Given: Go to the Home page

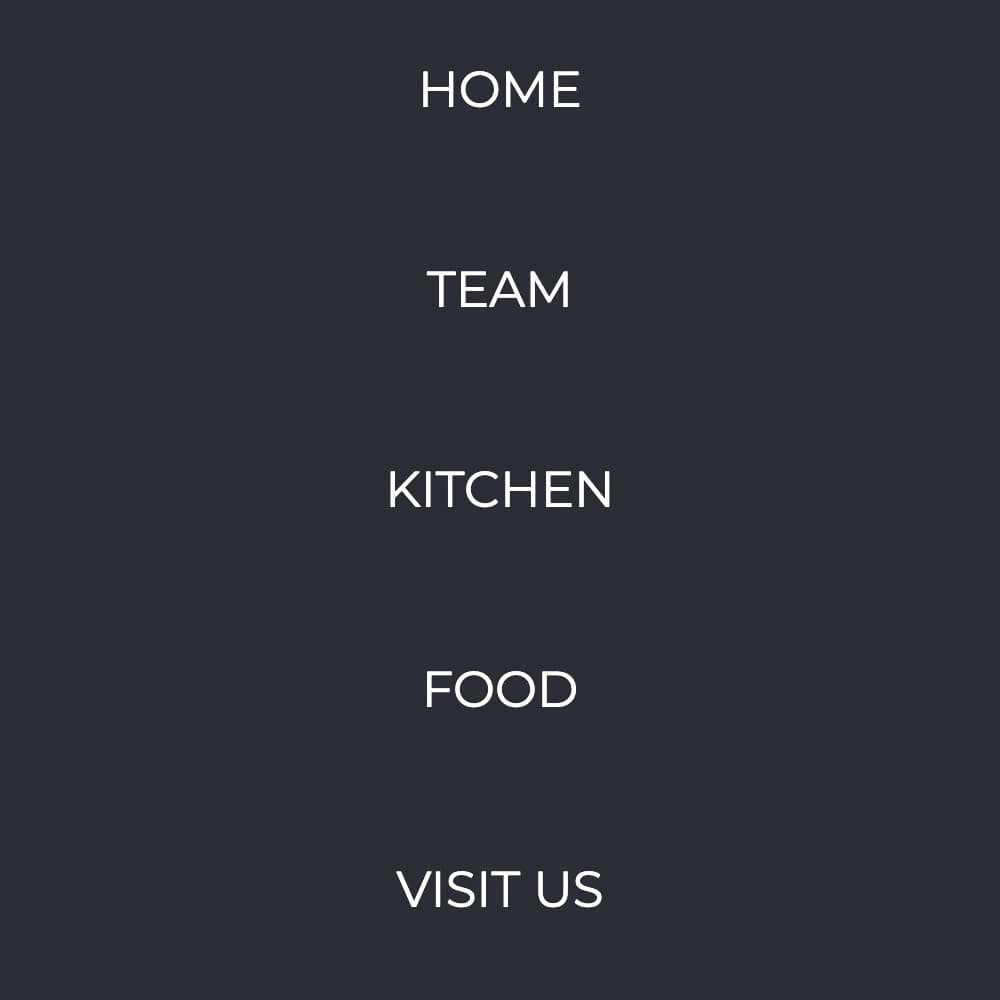Looking at the screenshot, I should [499, 90].
